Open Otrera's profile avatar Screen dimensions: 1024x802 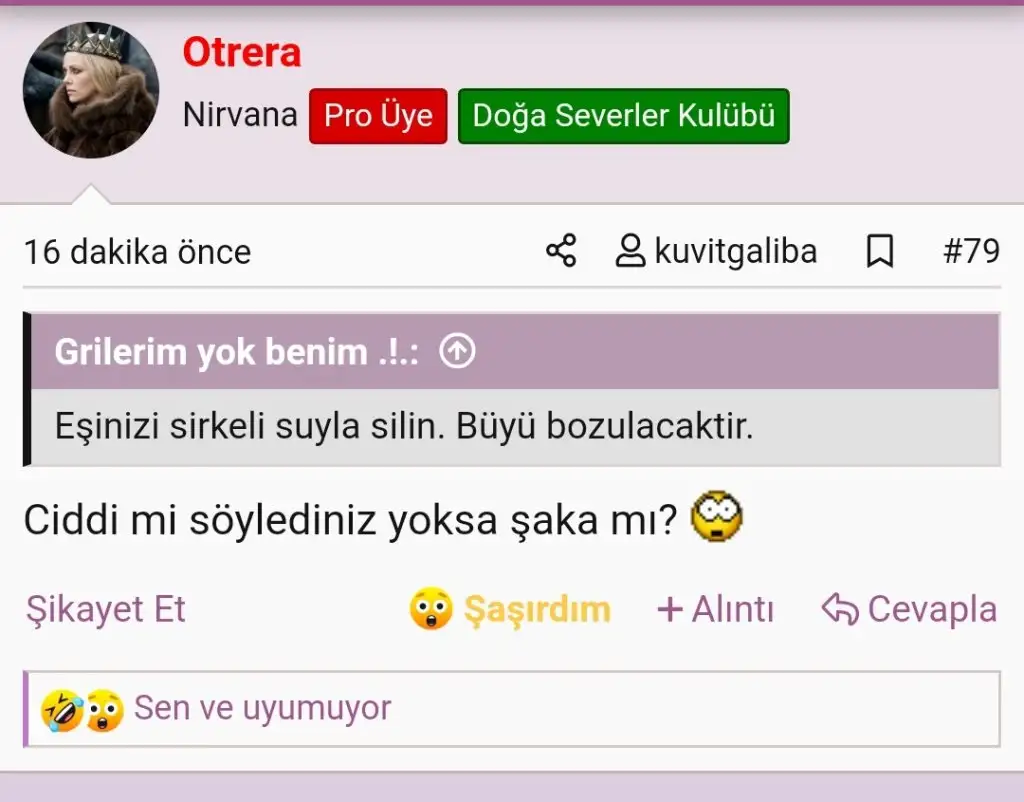91,90
